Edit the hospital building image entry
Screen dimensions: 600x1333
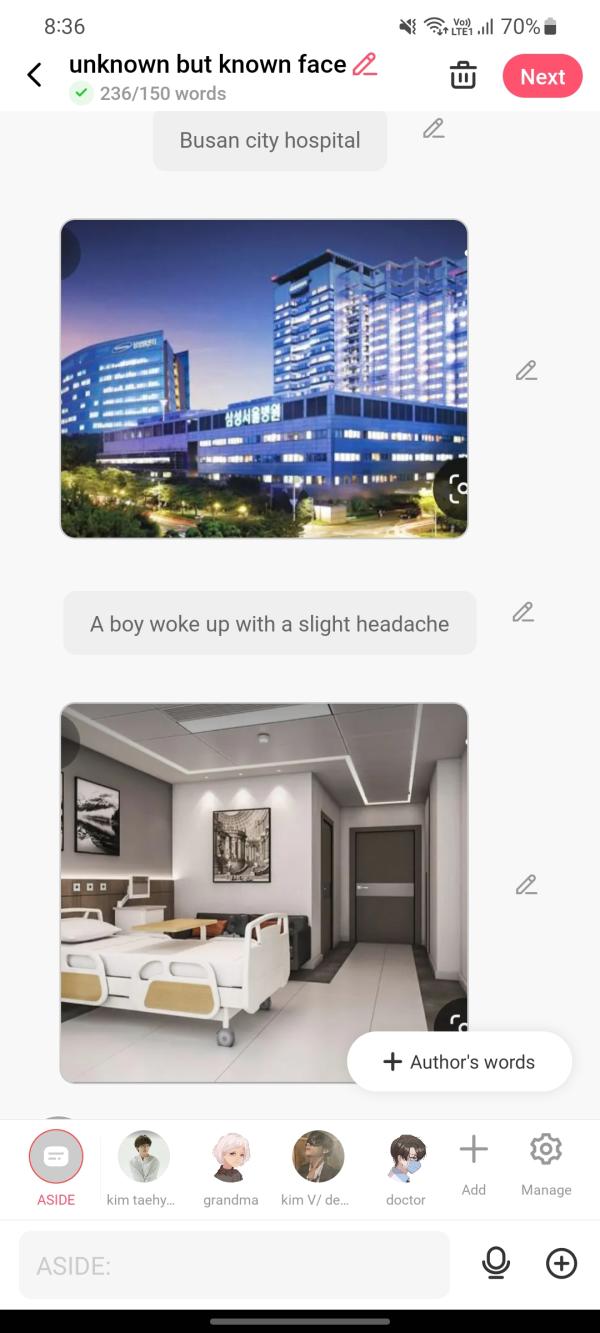[x=526, y=371]
